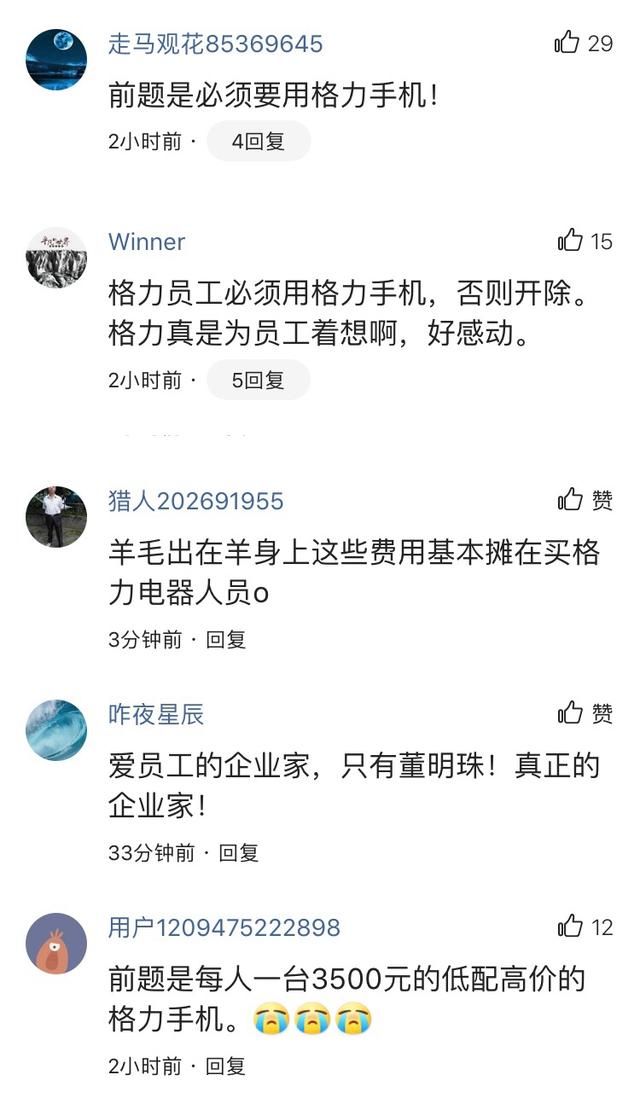The height and width of the screenshot is (1104, 640).
Task: Like Winner's comment
Action: coord(570,241)
